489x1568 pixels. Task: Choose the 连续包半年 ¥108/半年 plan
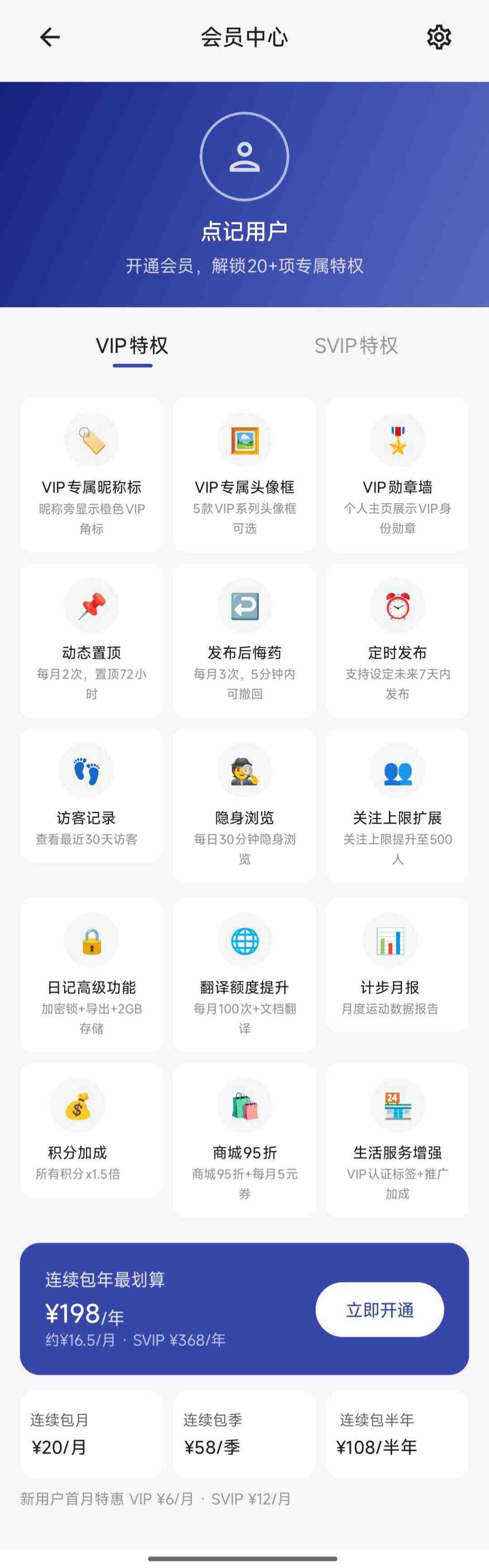click(397, 1434)
